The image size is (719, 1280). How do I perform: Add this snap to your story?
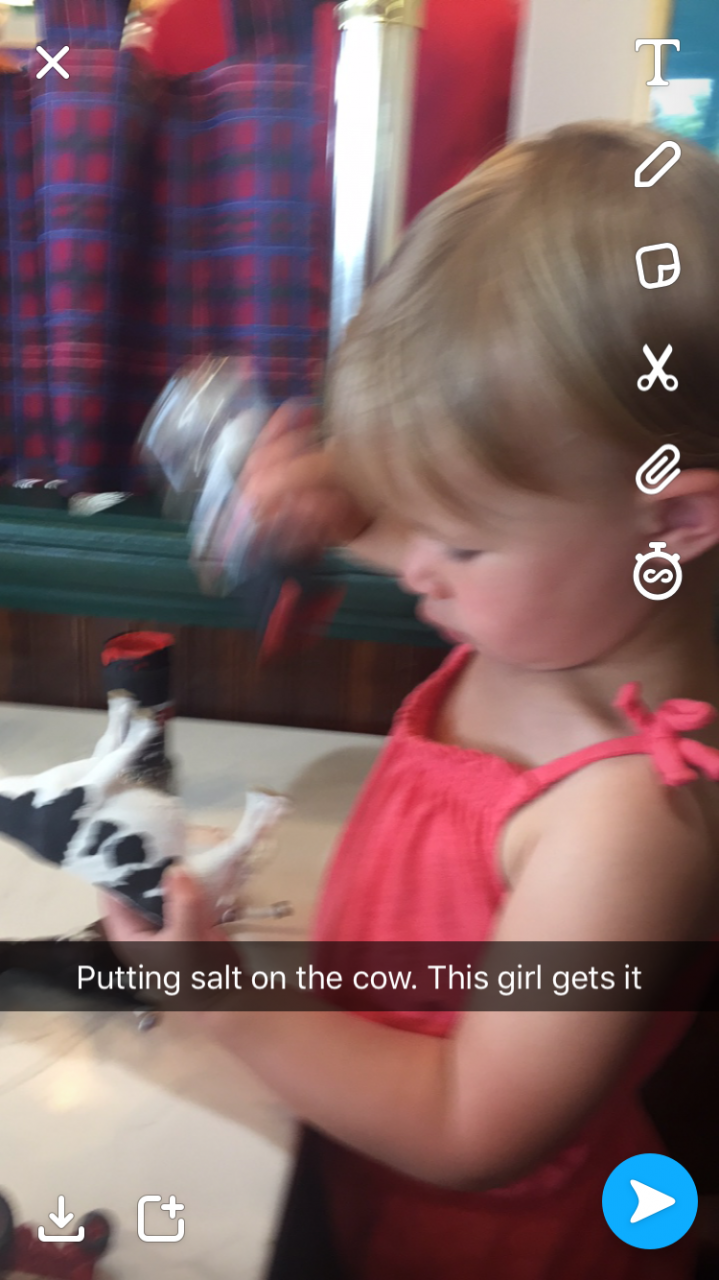click(x=161, y=1218)
